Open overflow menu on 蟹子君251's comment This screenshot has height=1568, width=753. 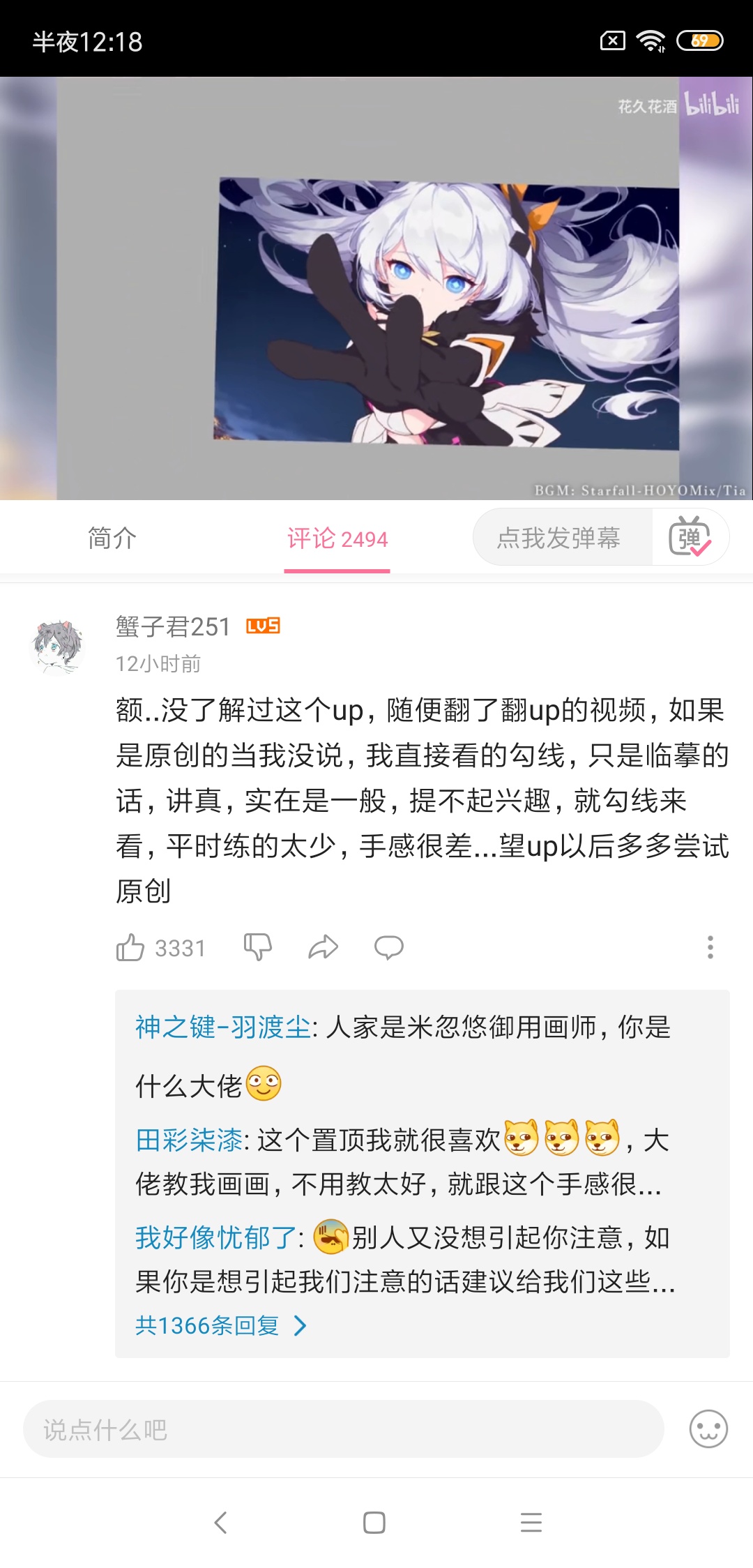710,947
